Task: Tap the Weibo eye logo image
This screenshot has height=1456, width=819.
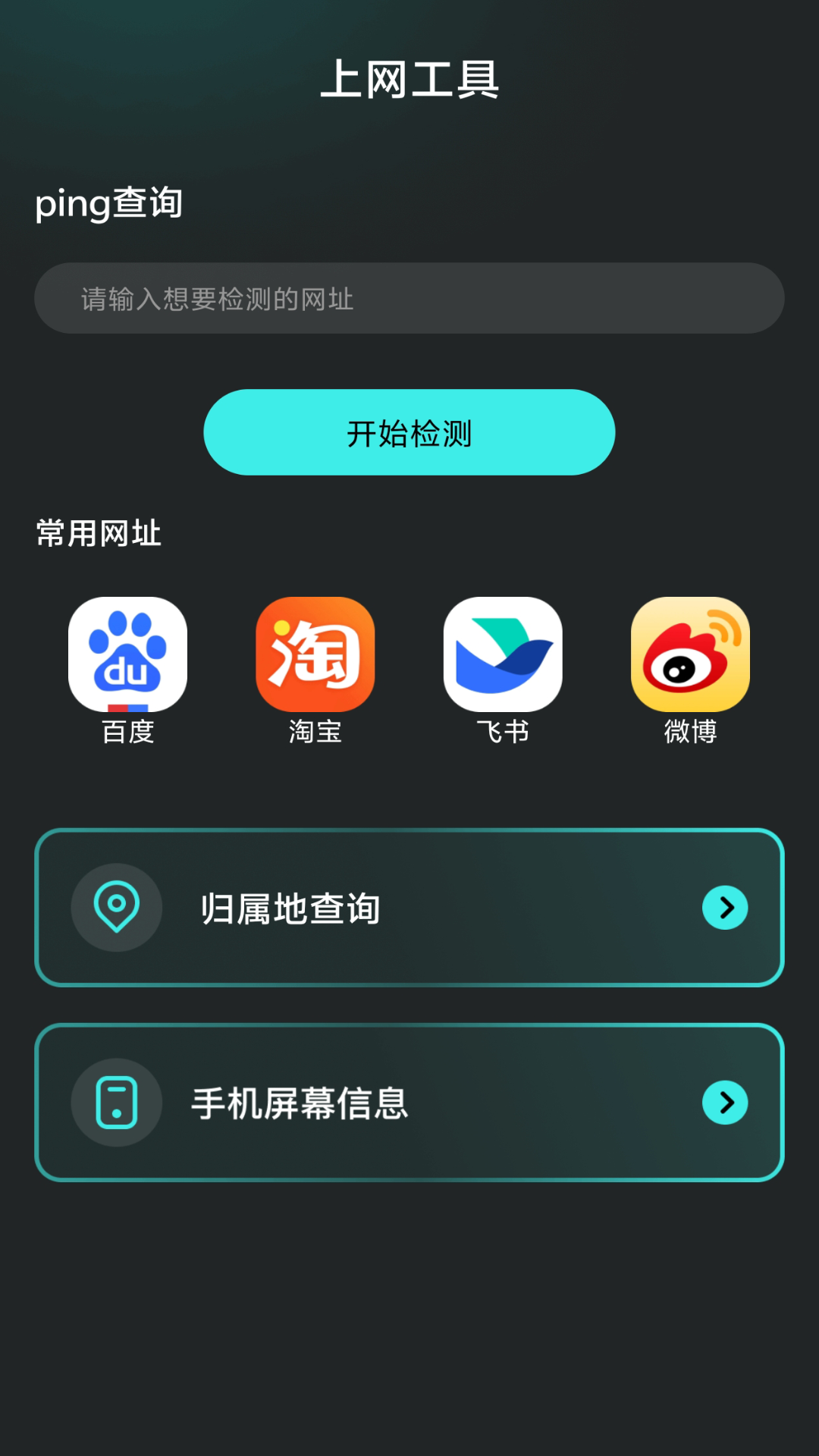Action: [689, 654]
